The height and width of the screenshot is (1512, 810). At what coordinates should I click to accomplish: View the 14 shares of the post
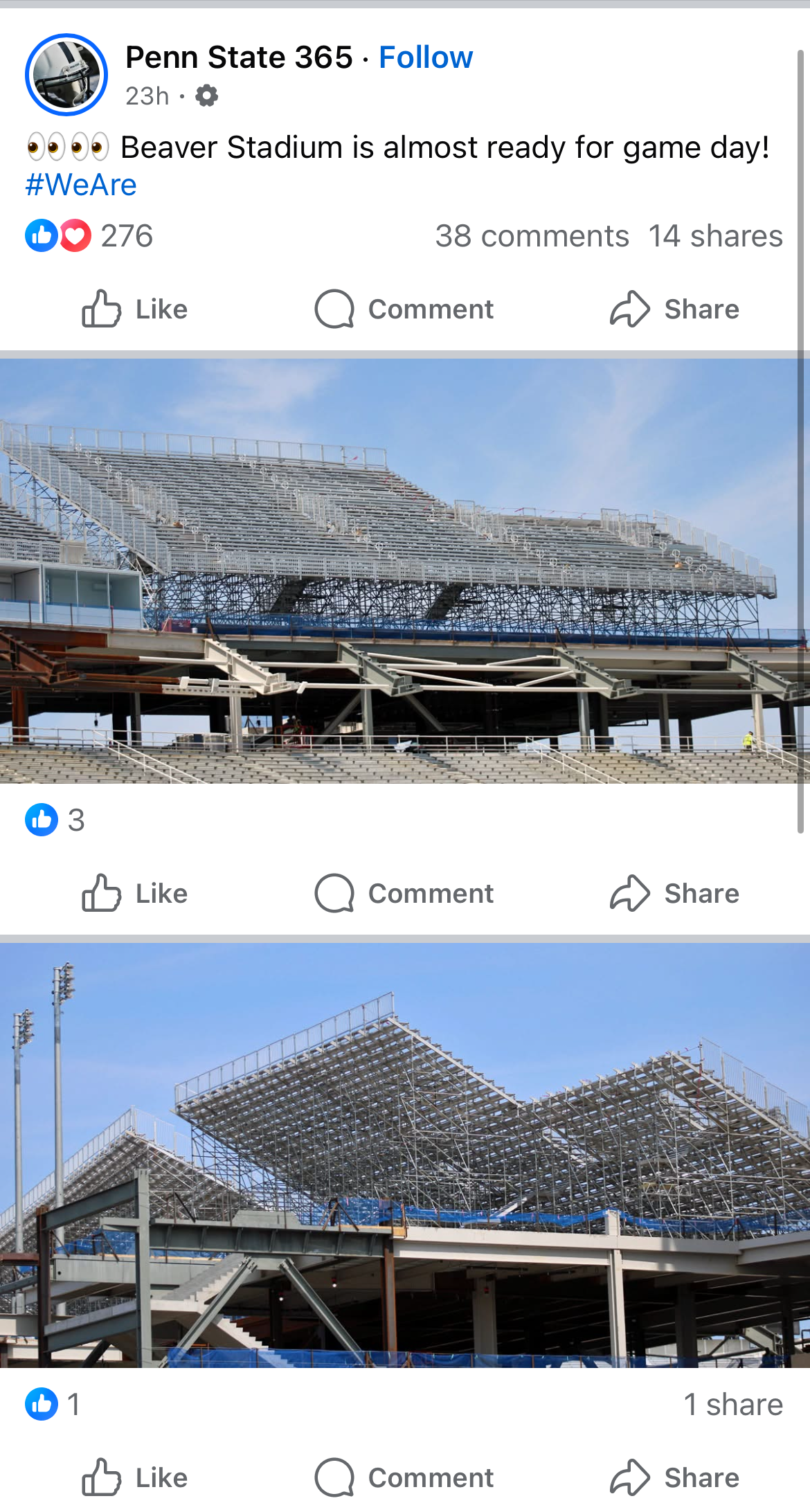click(716, 236)
